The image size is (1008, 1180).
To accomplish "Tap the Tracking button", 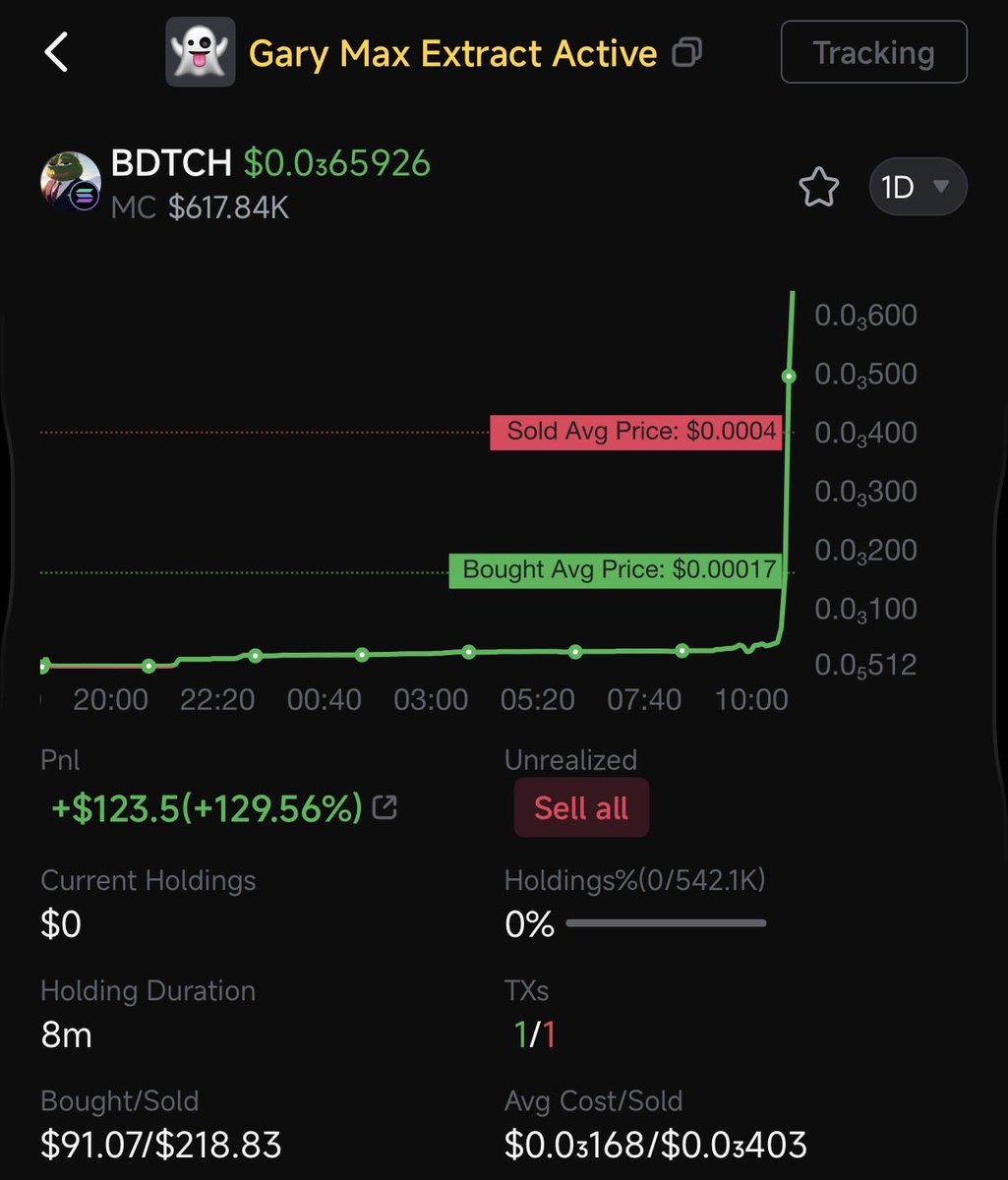I will pos(873,53).
